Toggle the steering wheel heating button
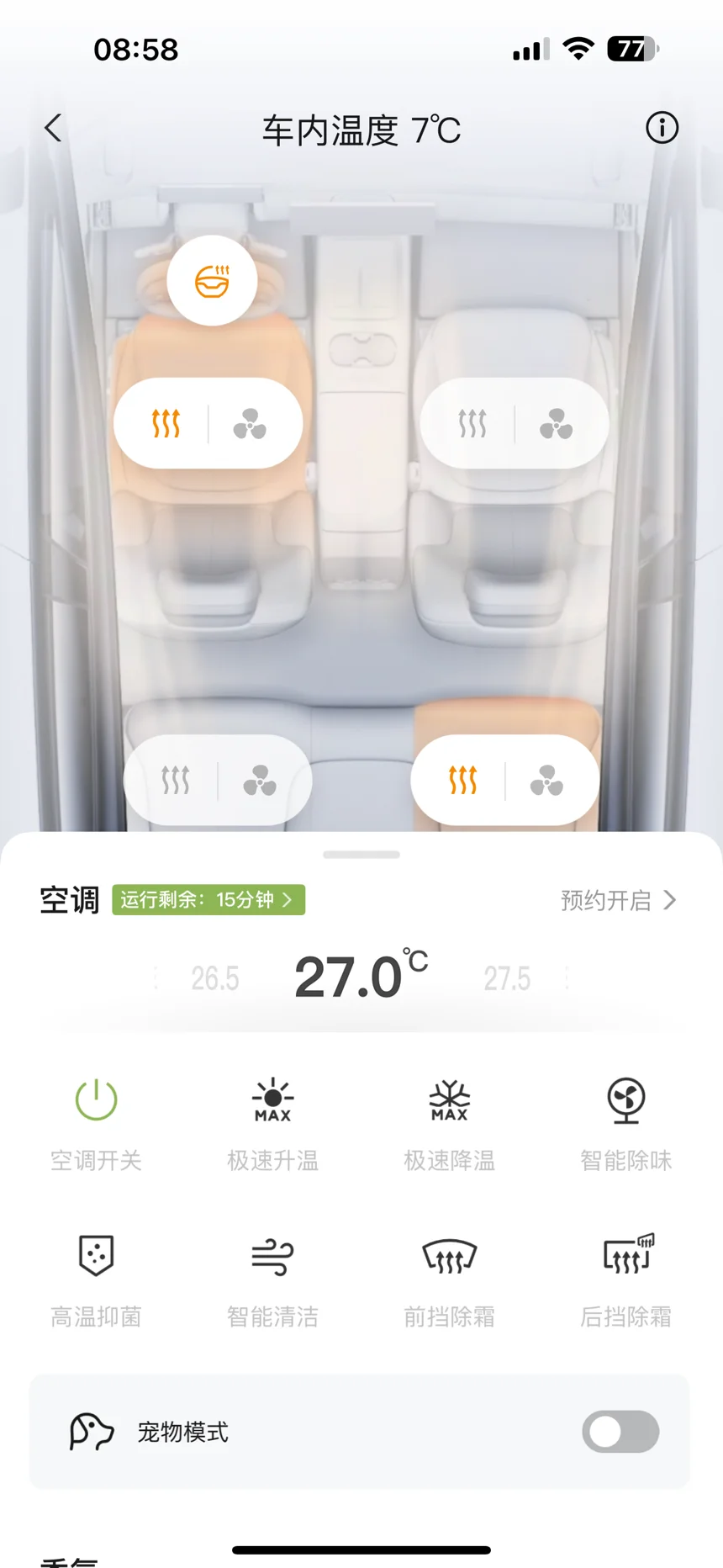The image size is (723, 1568). pos(212,281)
